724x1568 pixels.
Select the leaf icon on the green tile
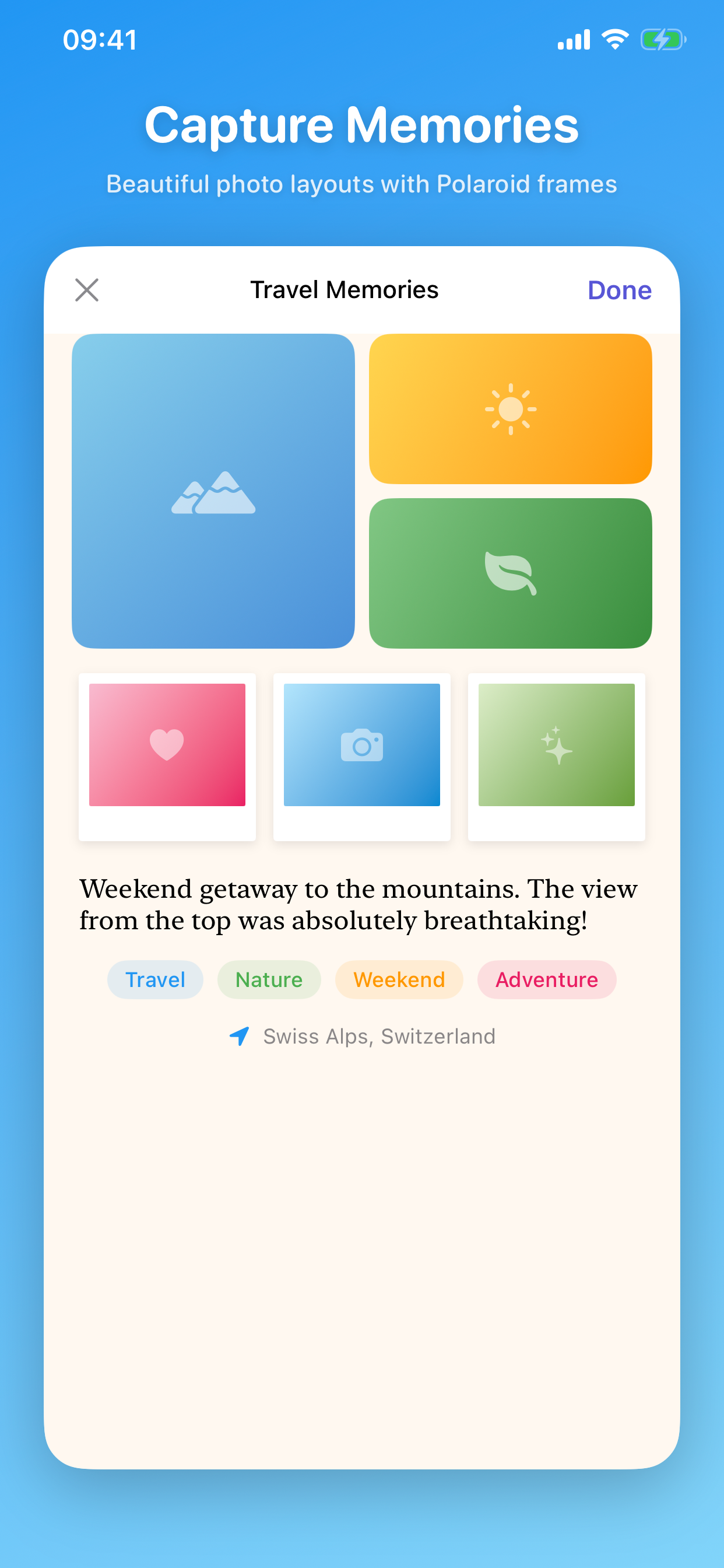(x=511, y=575)
